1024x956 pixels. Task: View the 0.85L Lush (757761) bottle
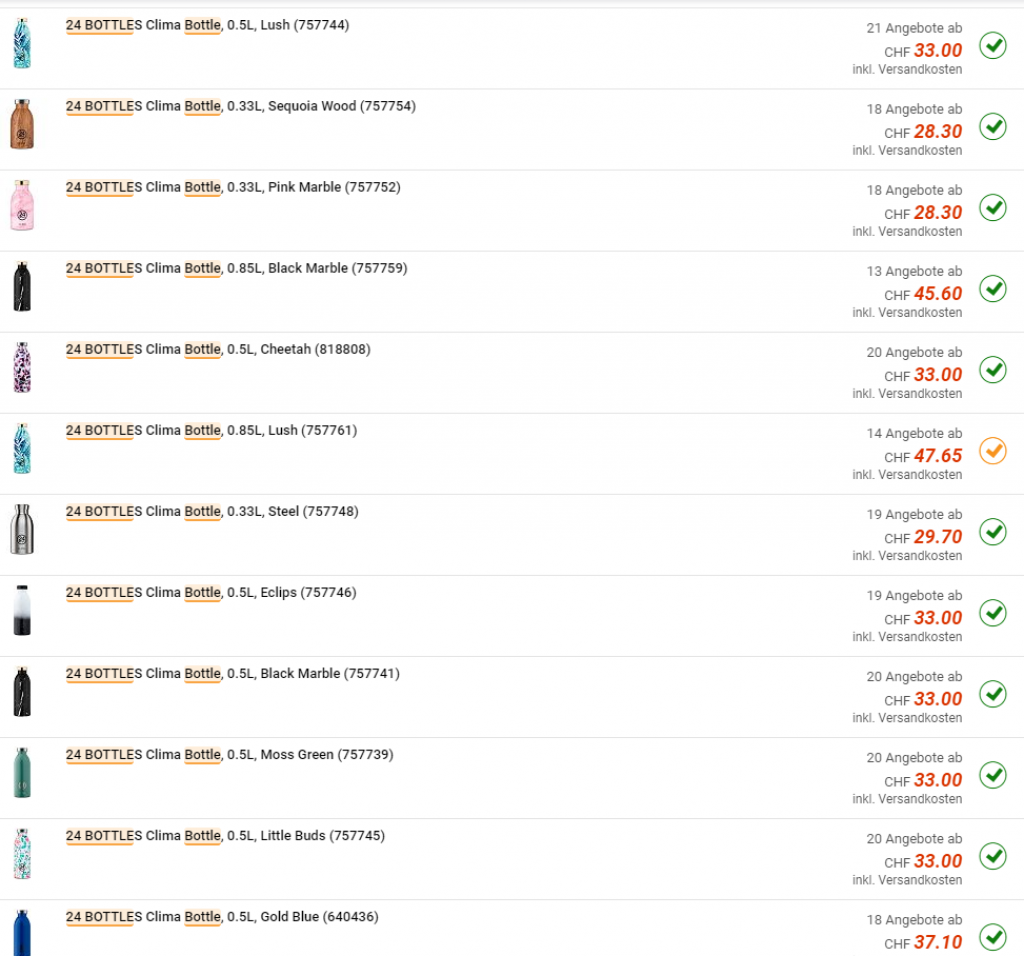[211, 430]
